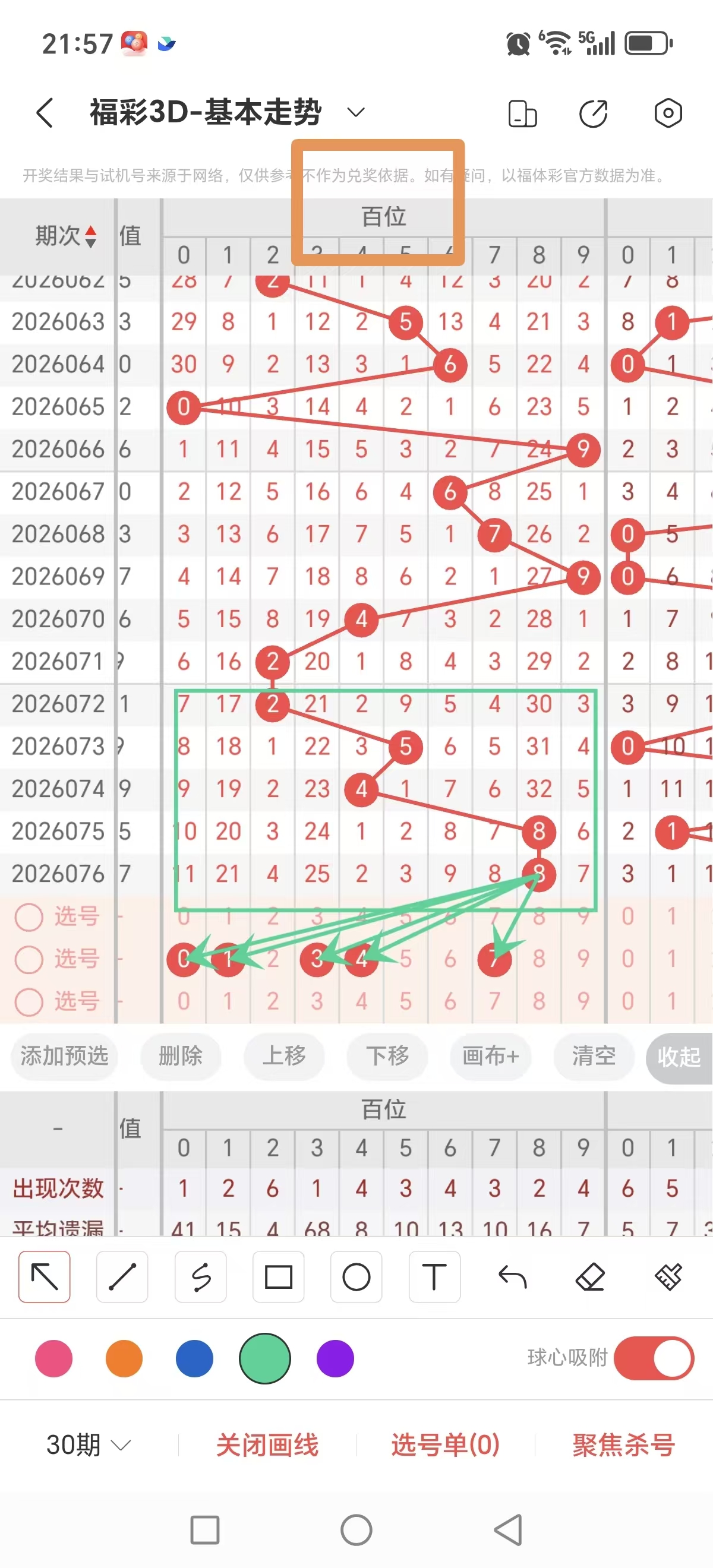The width and height of the screenshot is (713, 1568).
Task: Select the third 选号 radio circle
Action: (x=29, y=1001)
